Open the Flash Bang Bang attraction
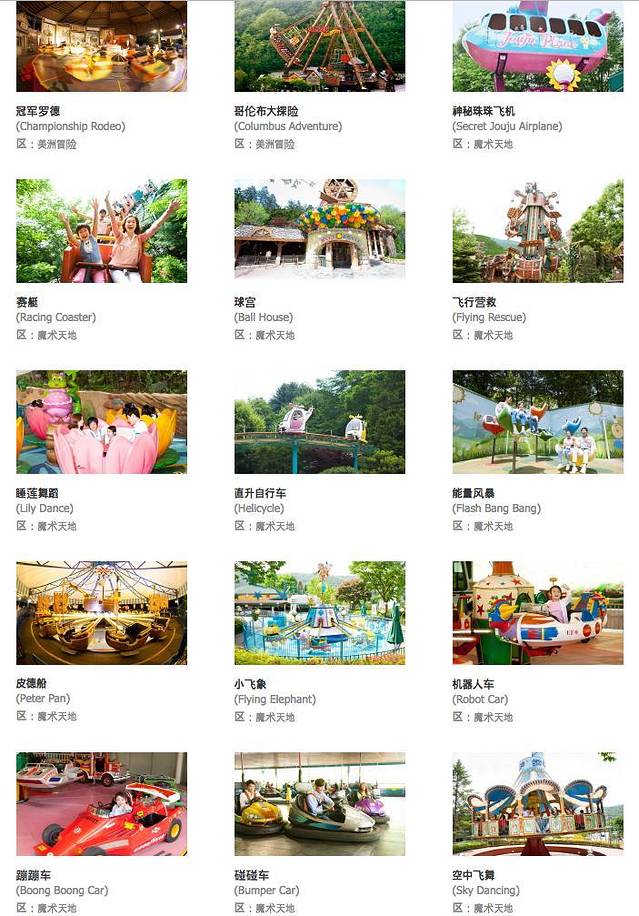The width and height of the screenshot is (639, 916). pos(537,422)
